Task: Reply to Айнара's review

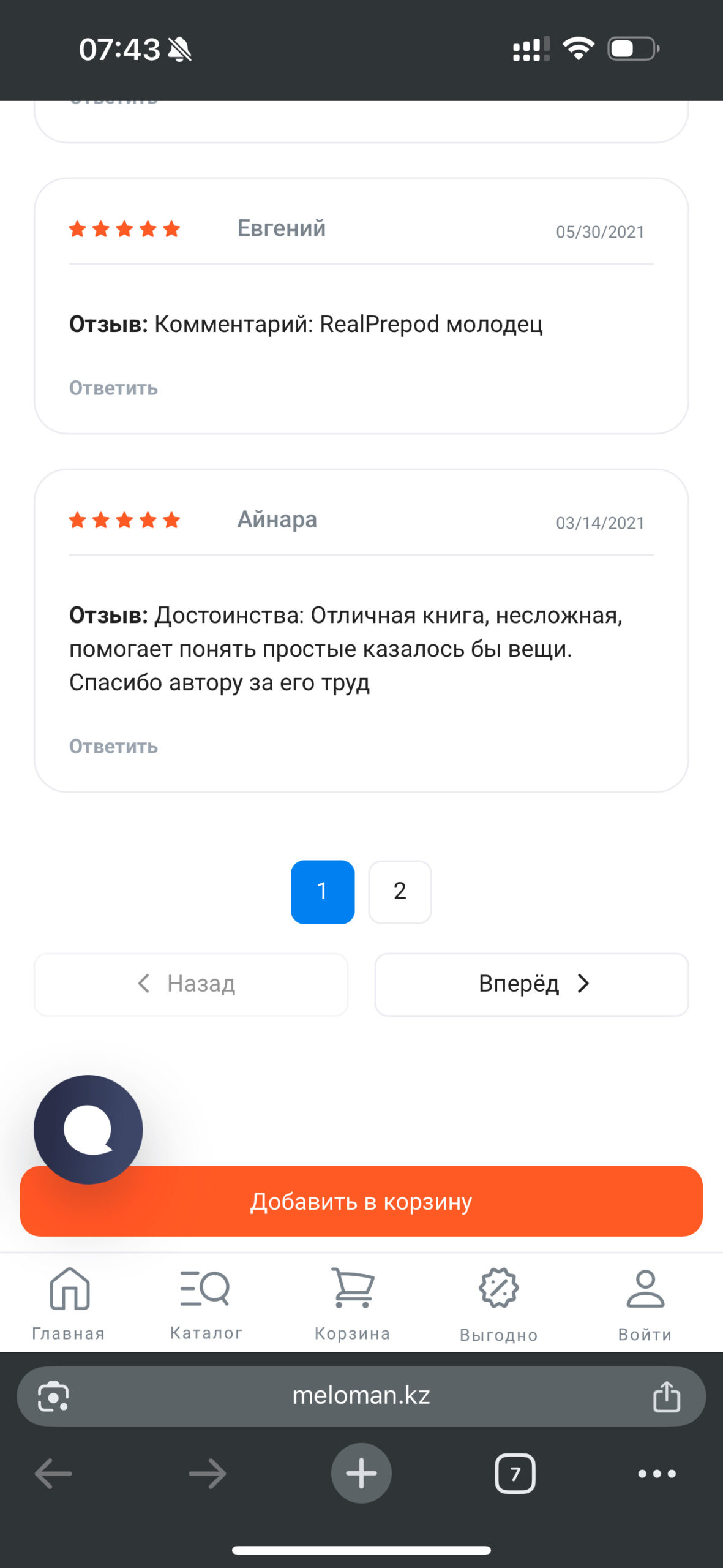Action: (113, 747)
